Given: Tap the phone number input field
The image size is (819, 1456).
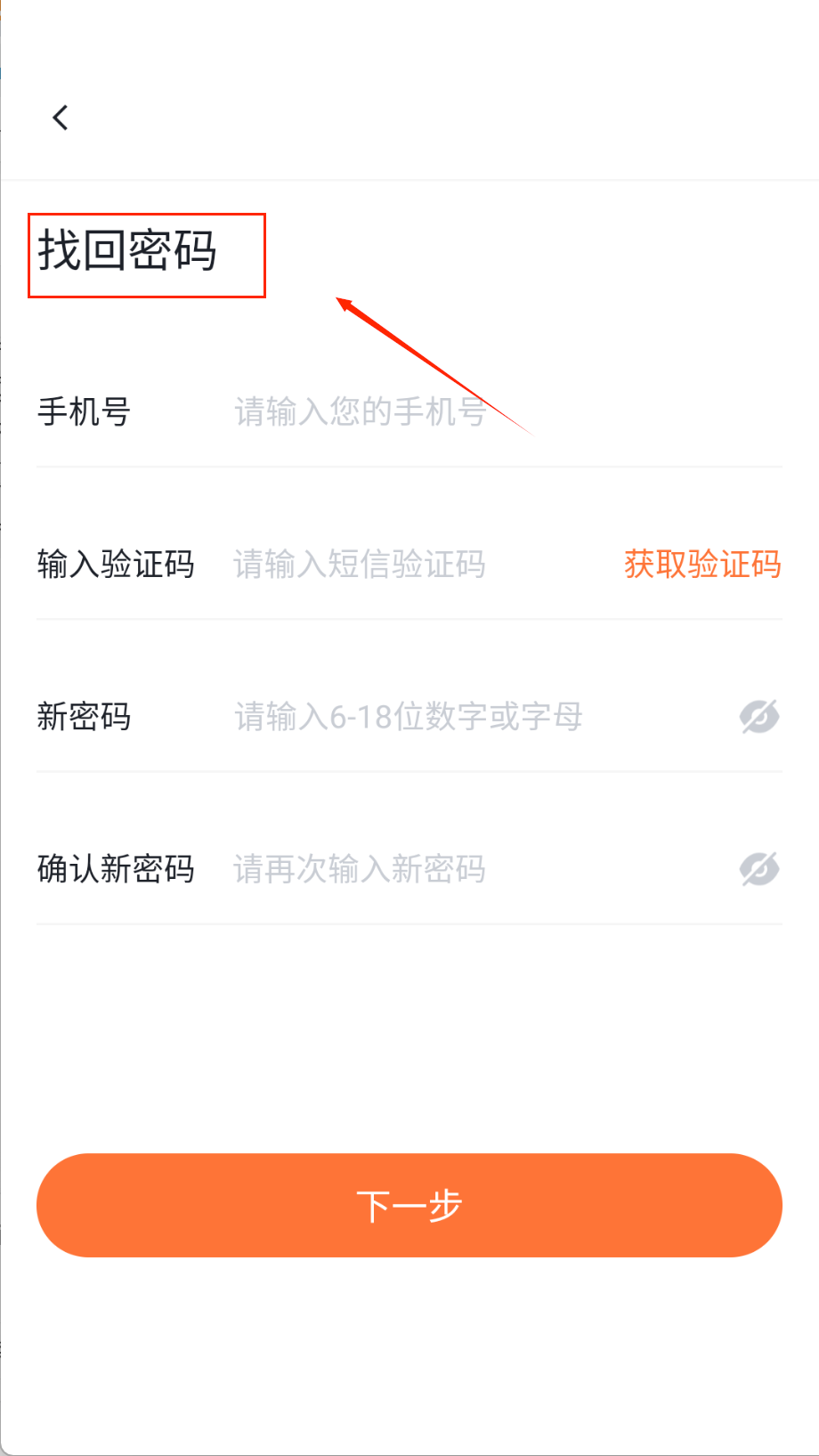Looking at the screenshot, I should (x=499, y=412).
